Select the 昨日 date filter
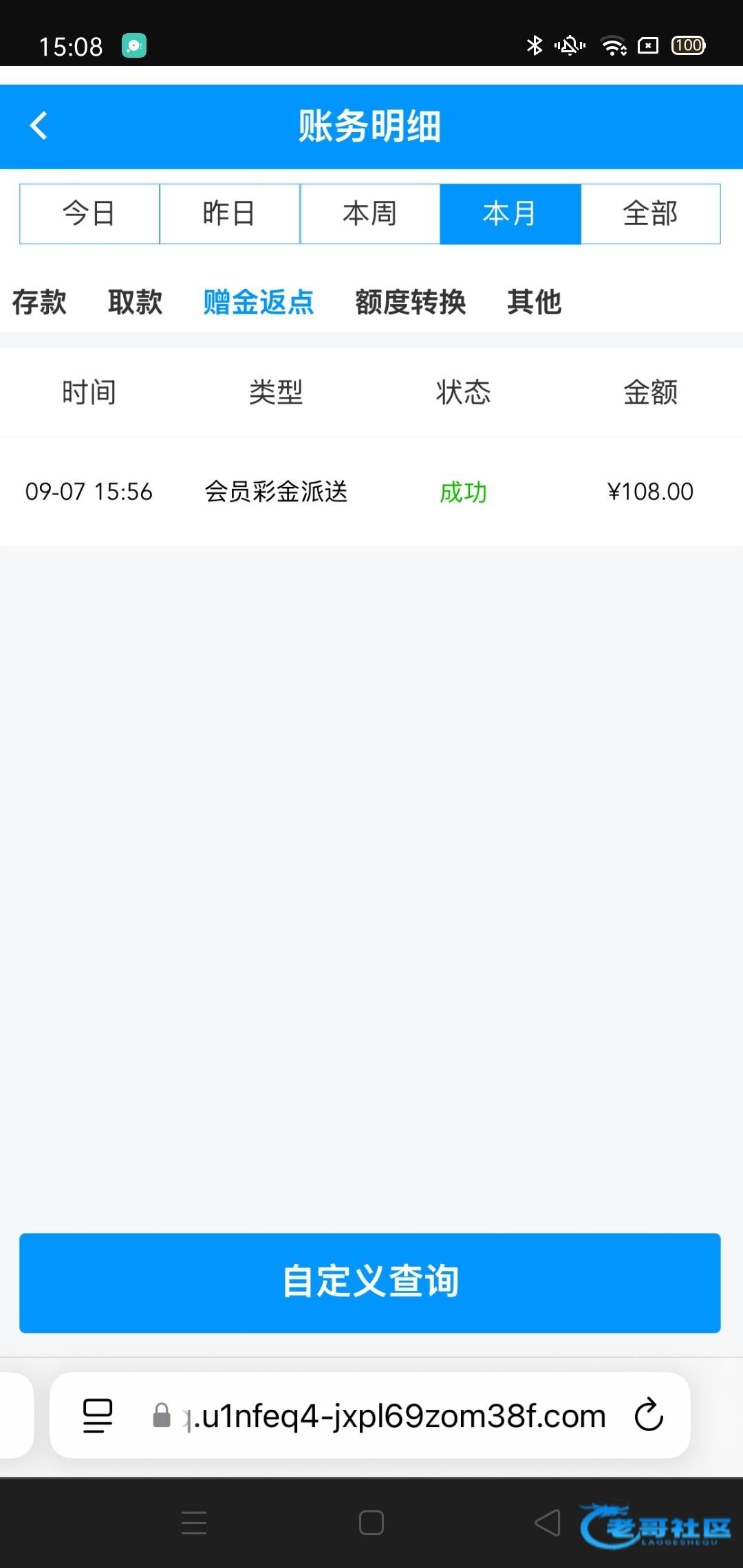The width and height of the screenshot is (743, 1568). (230, 214)
